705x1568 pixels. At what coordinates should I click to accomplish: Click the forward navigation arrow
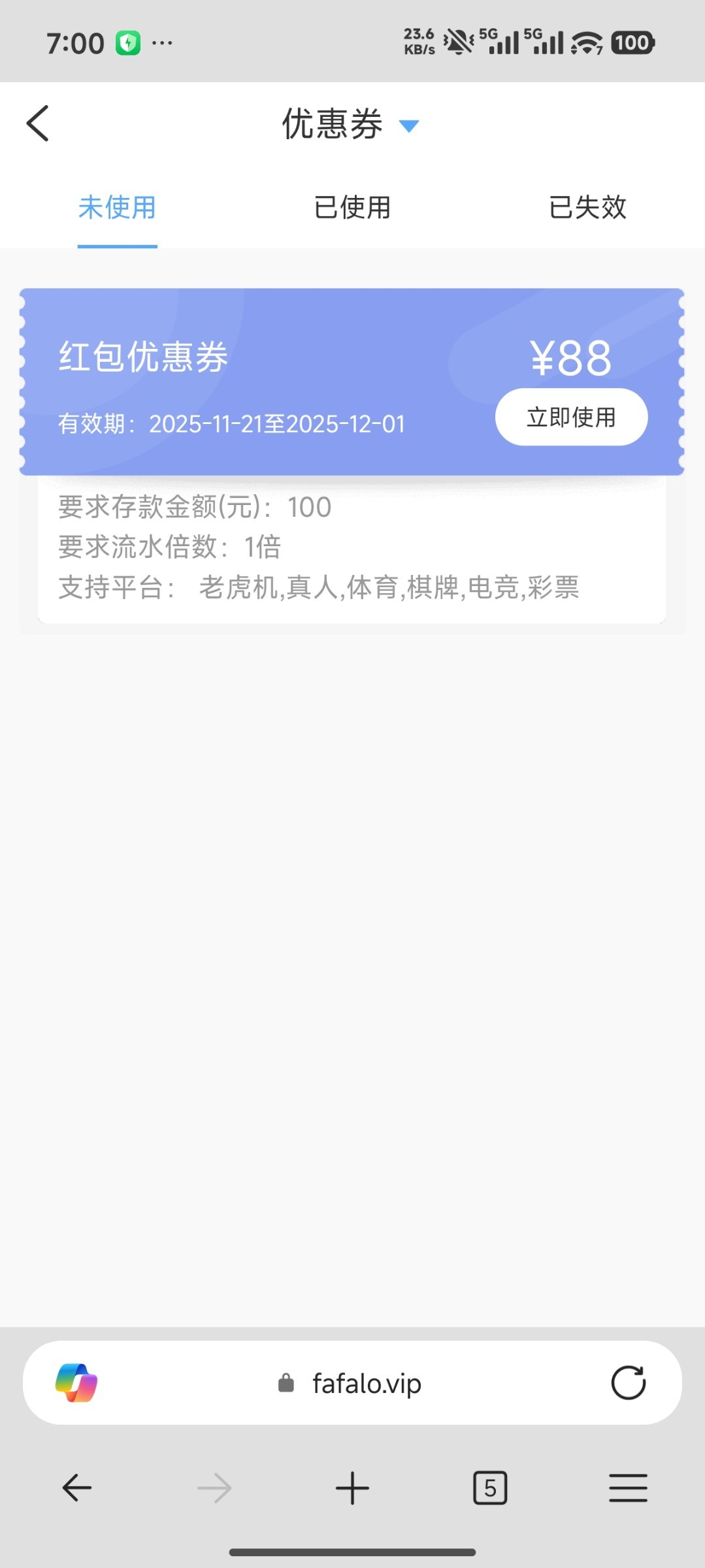click(214, 1488)
